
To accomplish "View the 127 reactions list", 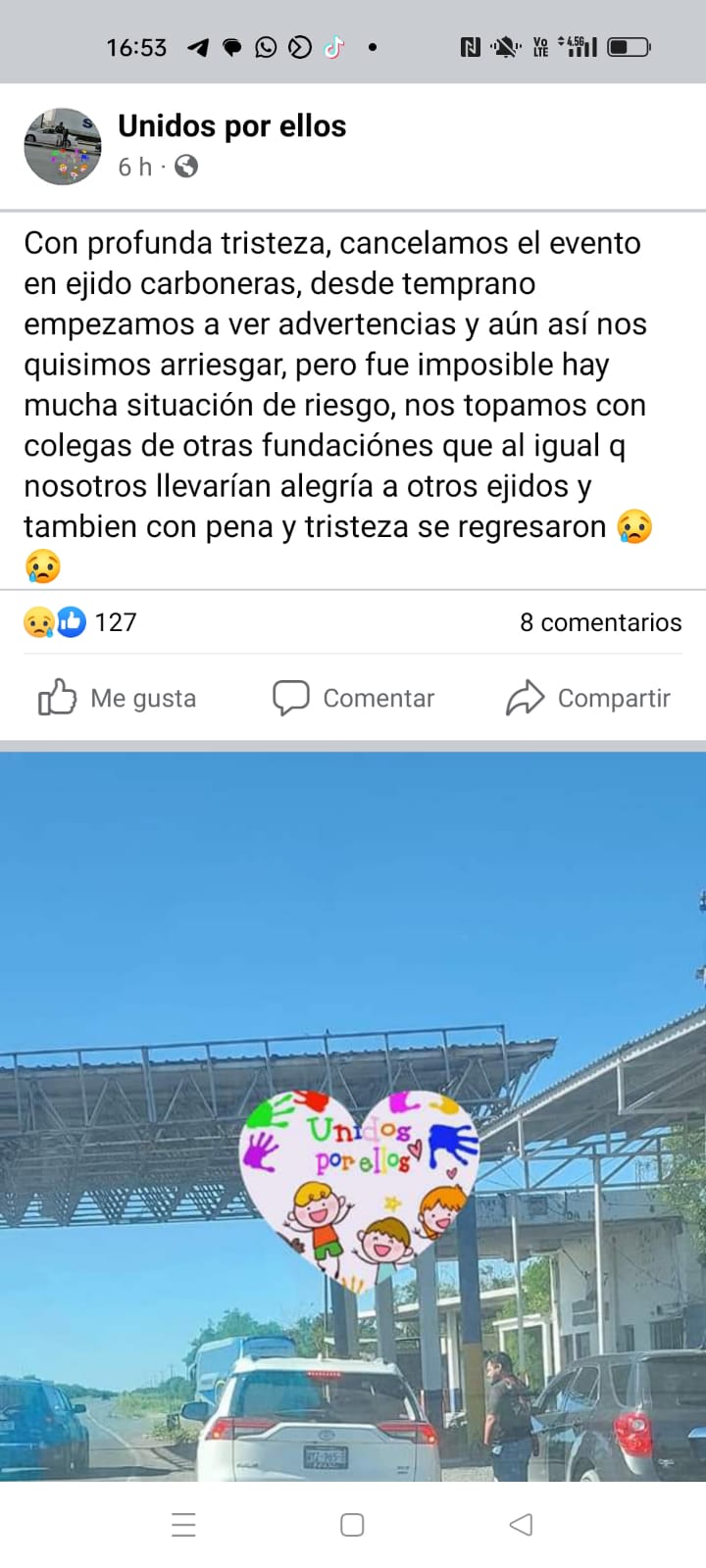I will (x=80, y=622).
